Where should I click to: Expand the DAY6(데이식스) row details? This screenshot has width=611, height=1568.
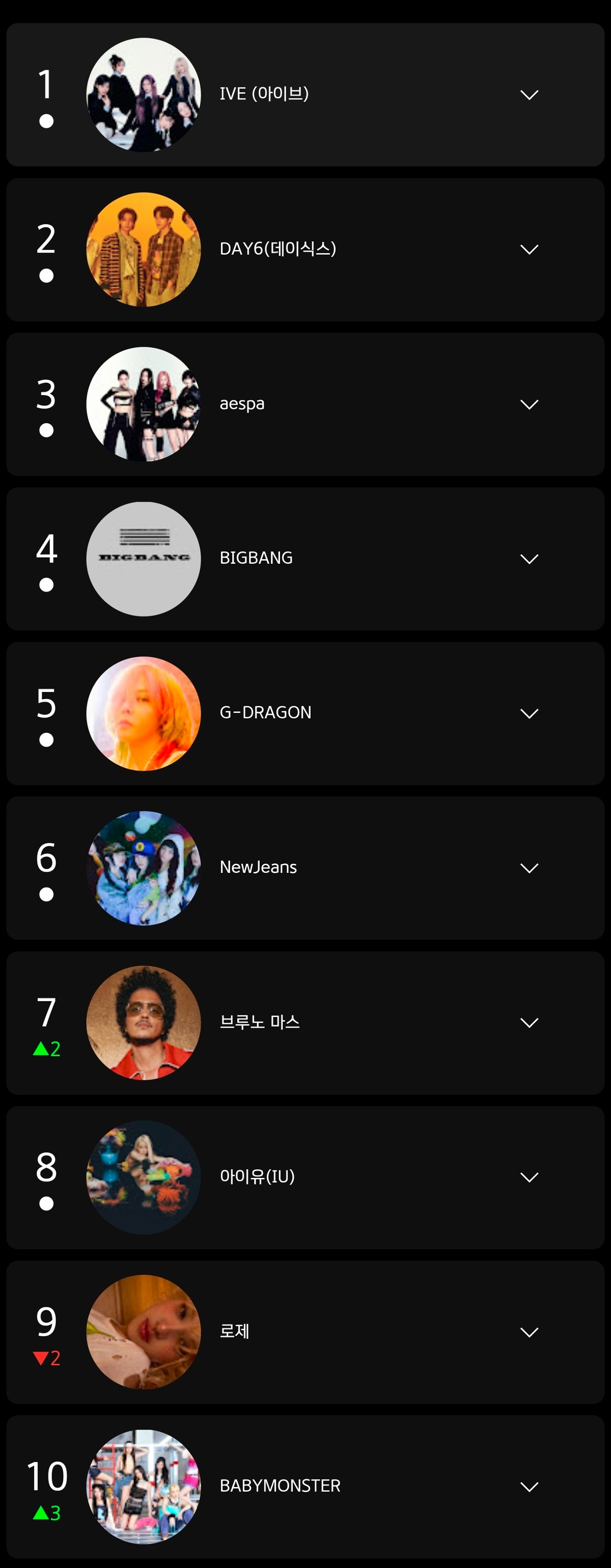click(529, 250)
